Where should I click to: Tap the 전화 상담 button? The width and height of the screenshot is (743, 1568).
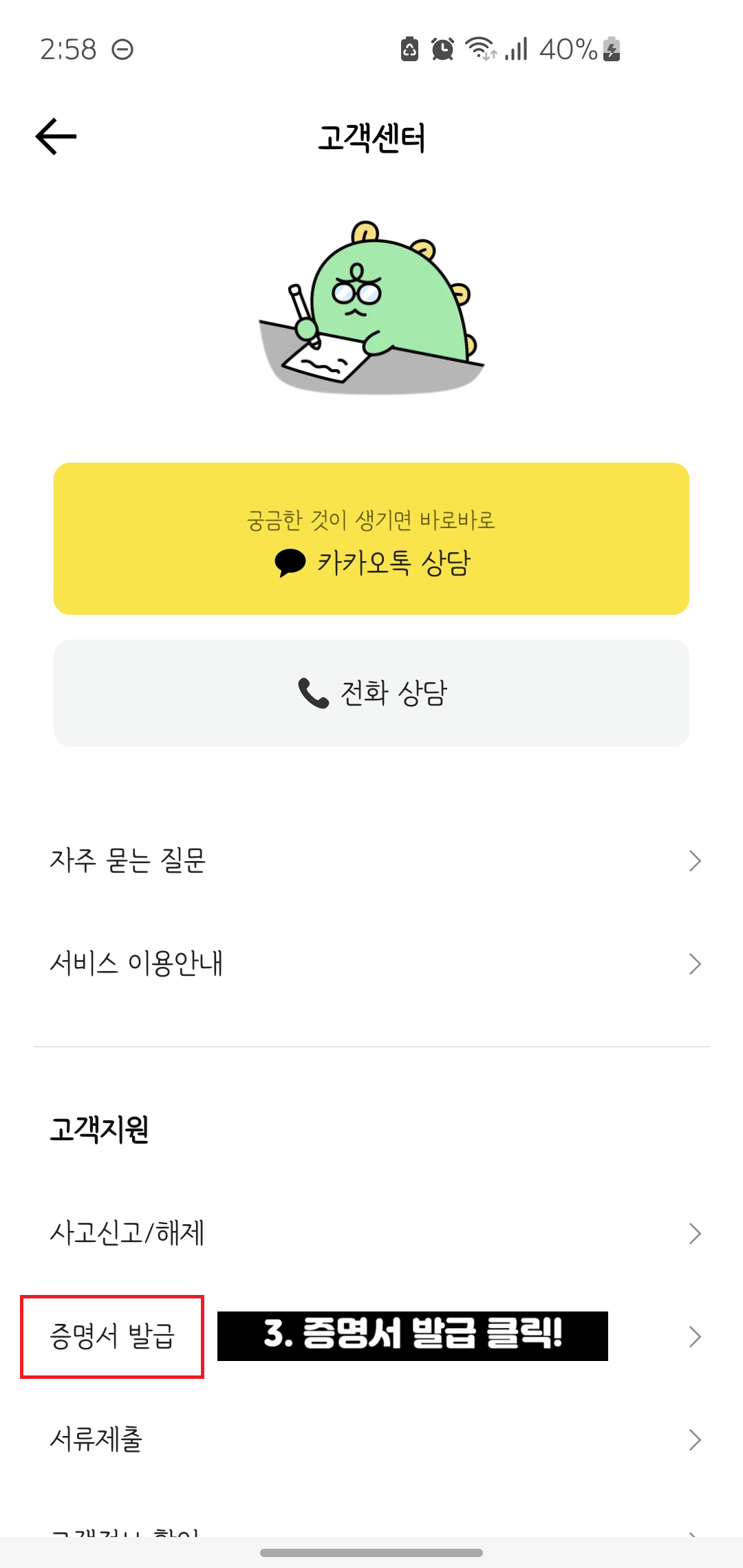(x=371, y=693)
